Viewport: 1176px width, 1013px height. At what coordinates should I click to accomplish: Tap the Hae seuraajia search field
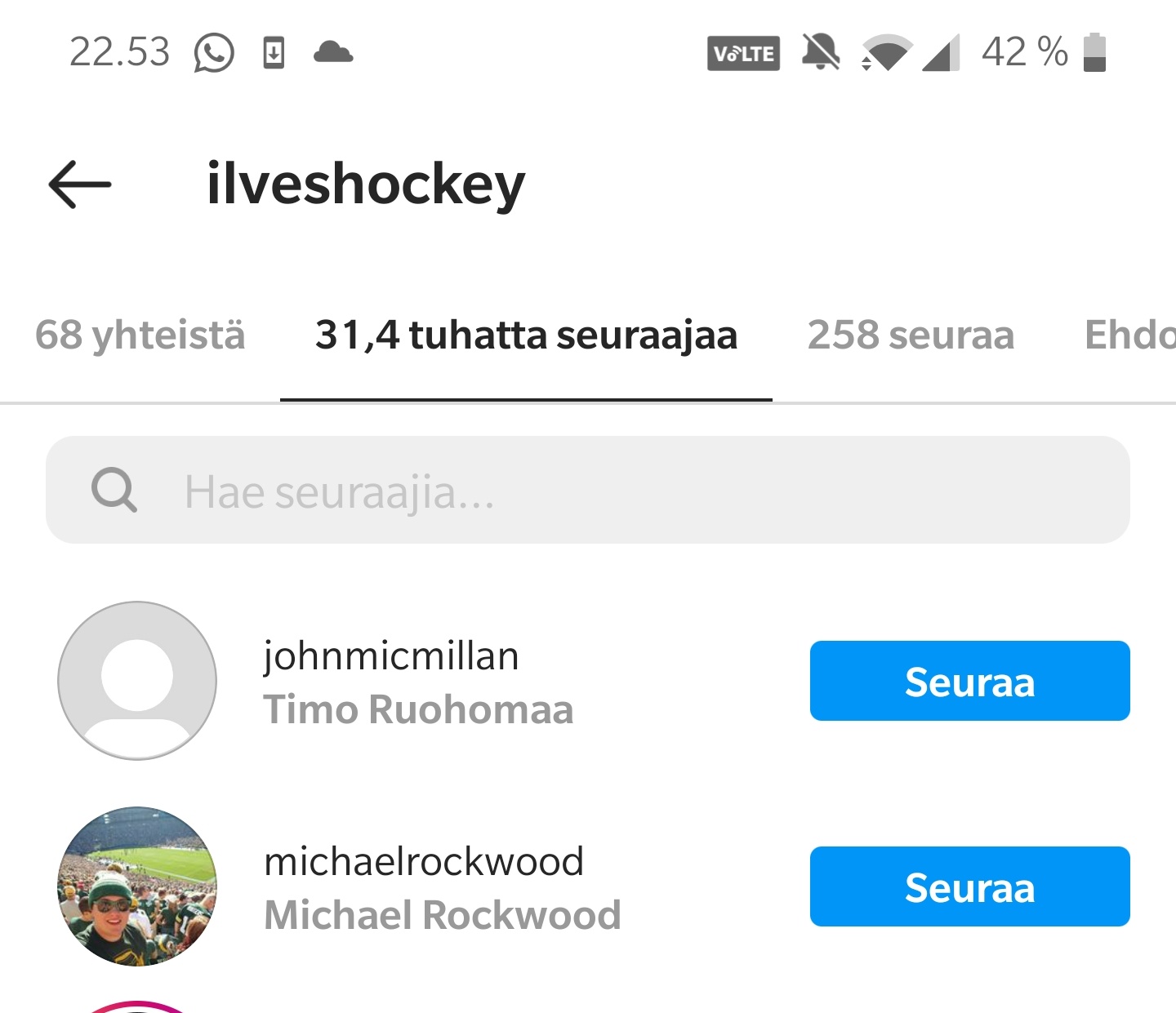(588, 491)
